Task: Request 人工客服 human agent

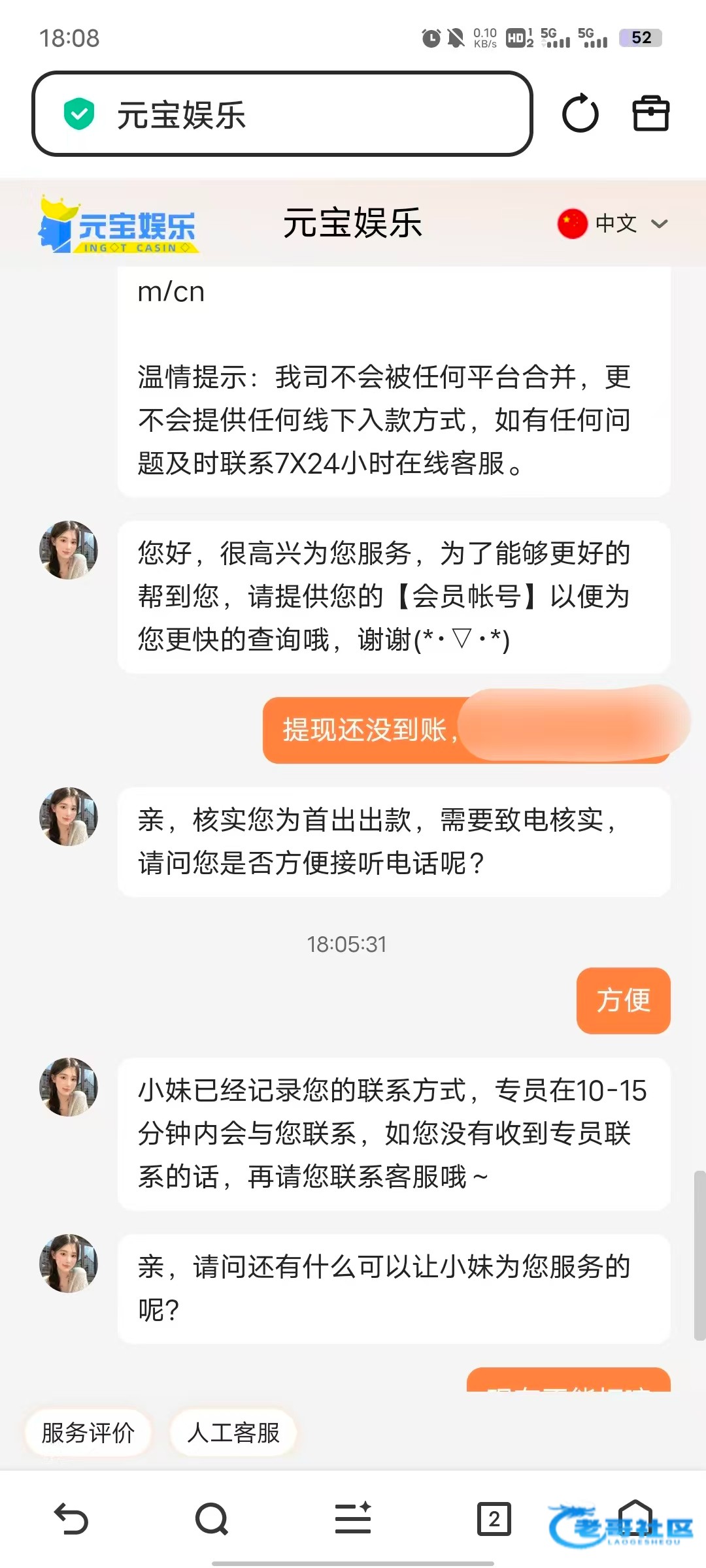Action: 233,1433
